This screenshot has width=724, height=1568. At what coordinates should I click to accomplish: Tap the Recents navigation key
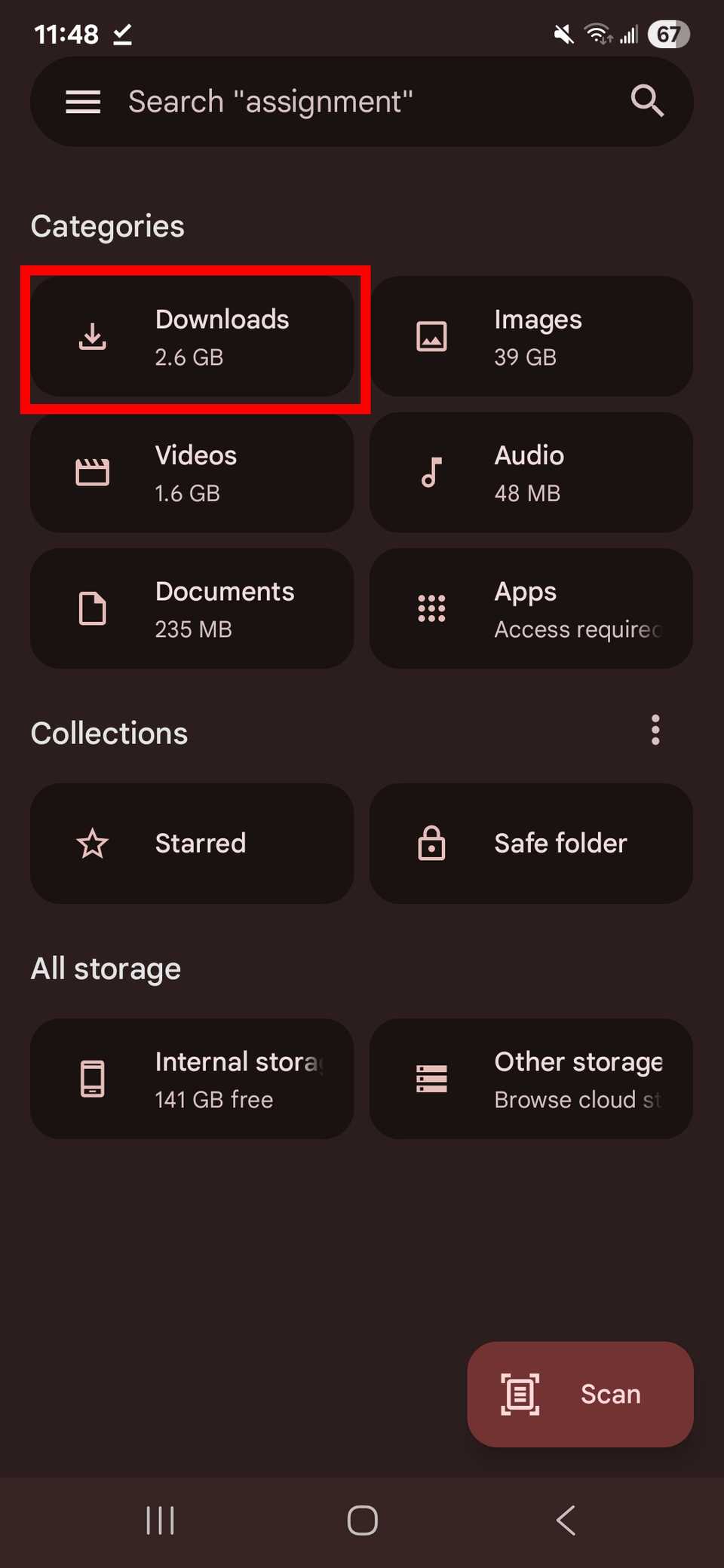pyautogui.click(x=160, y=1521)
